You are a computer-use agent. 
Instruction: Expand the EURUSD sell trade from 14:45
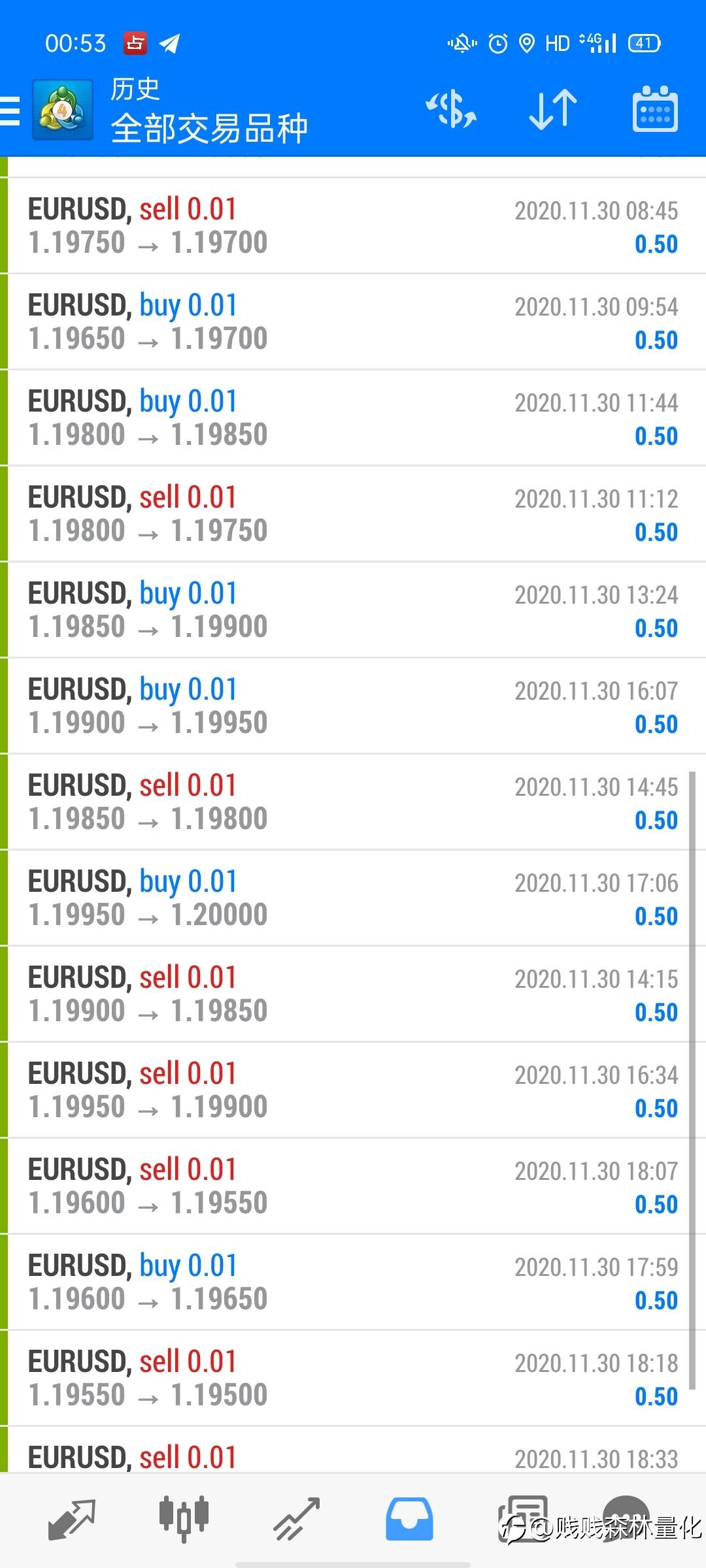click(353, 802)
